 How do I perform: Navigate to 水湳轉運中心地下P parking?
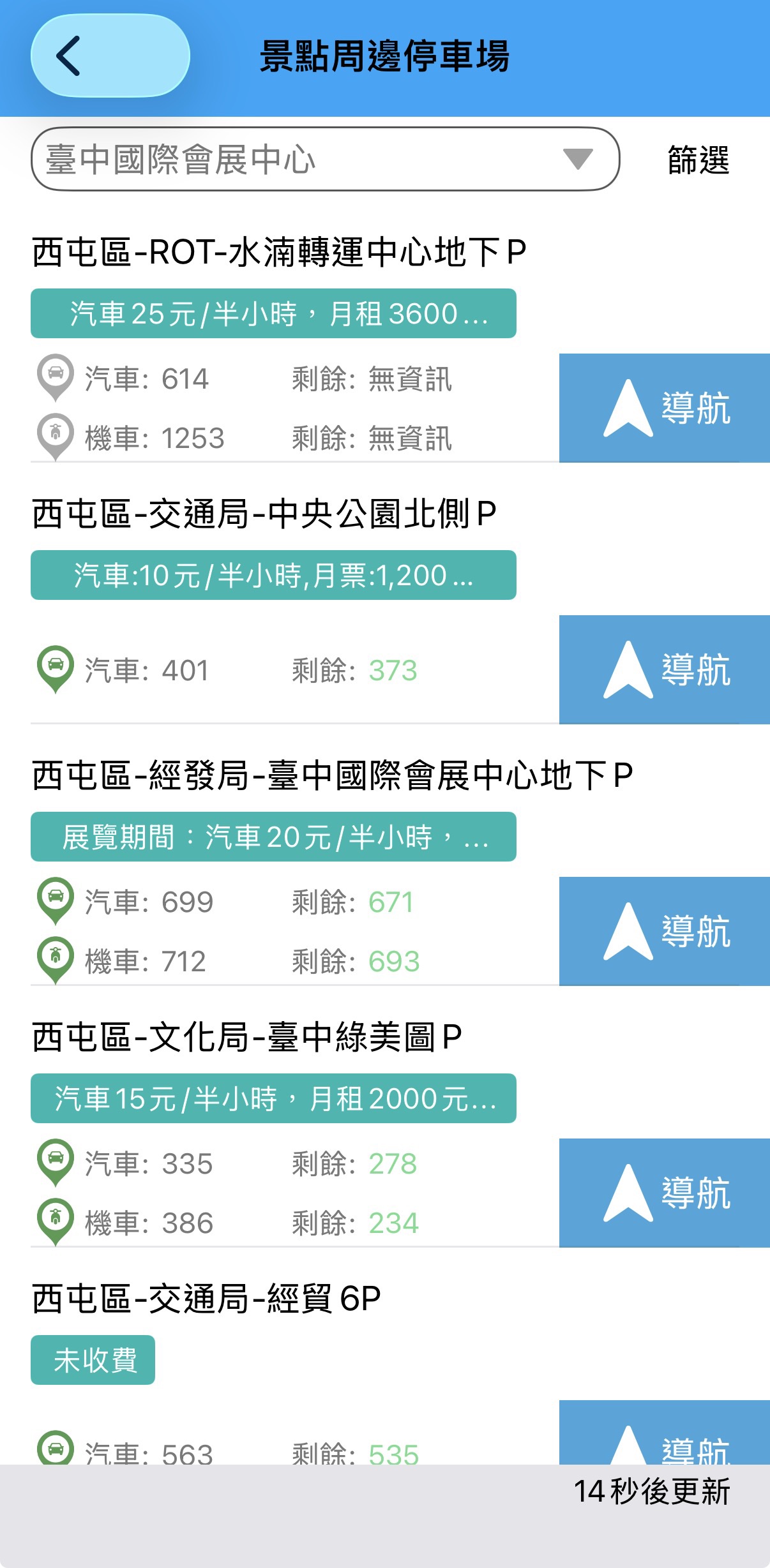pos(665,408)
